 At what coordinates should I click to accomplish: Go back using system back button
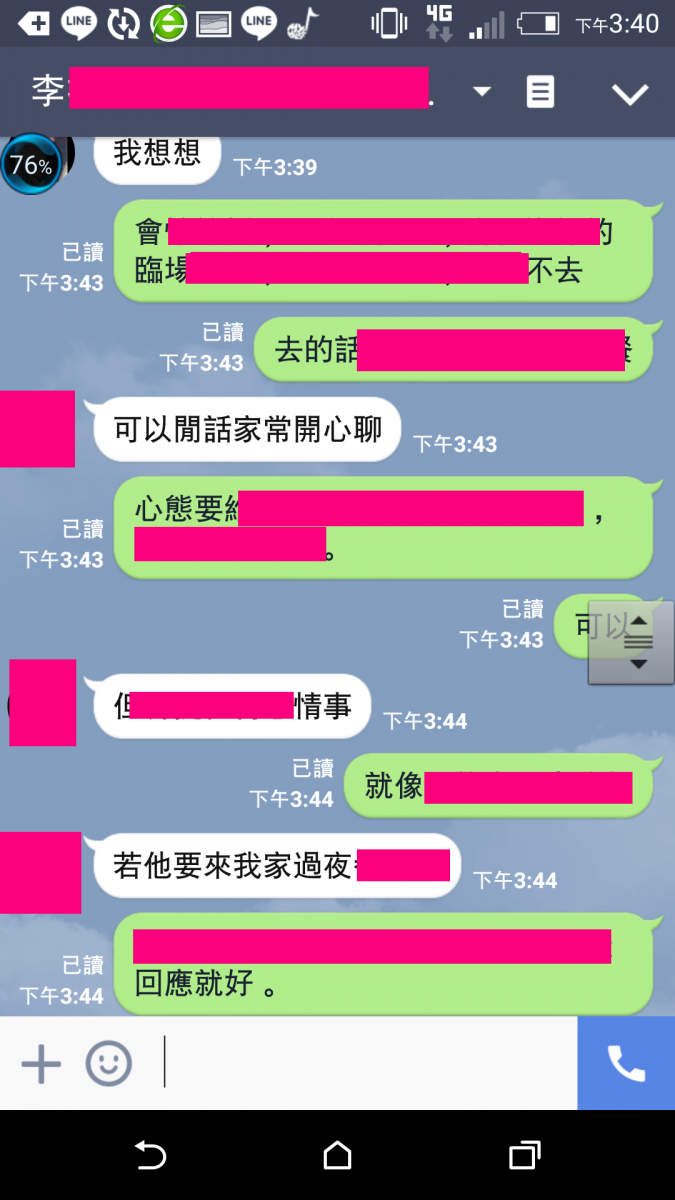(151, 1156)
